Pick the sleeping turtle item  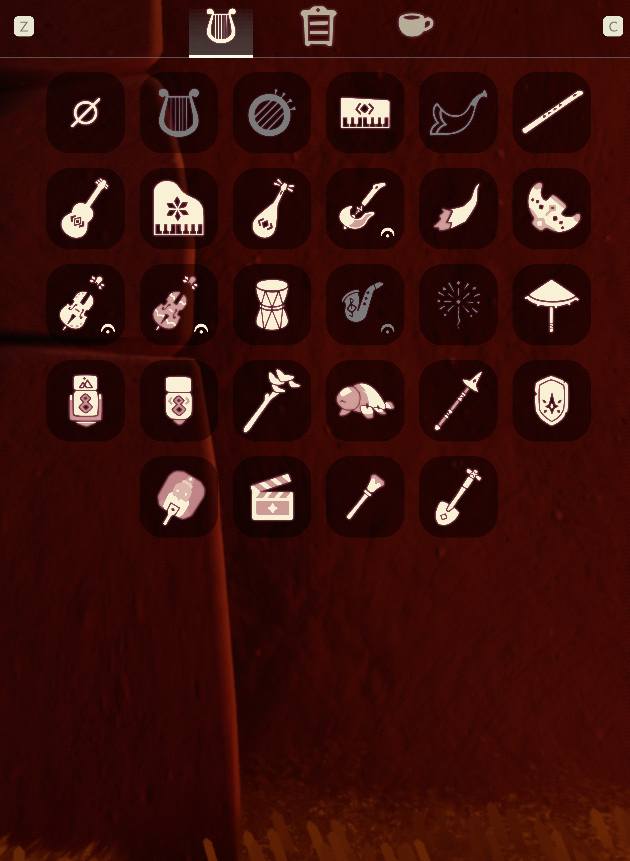[x=365, y=401]
